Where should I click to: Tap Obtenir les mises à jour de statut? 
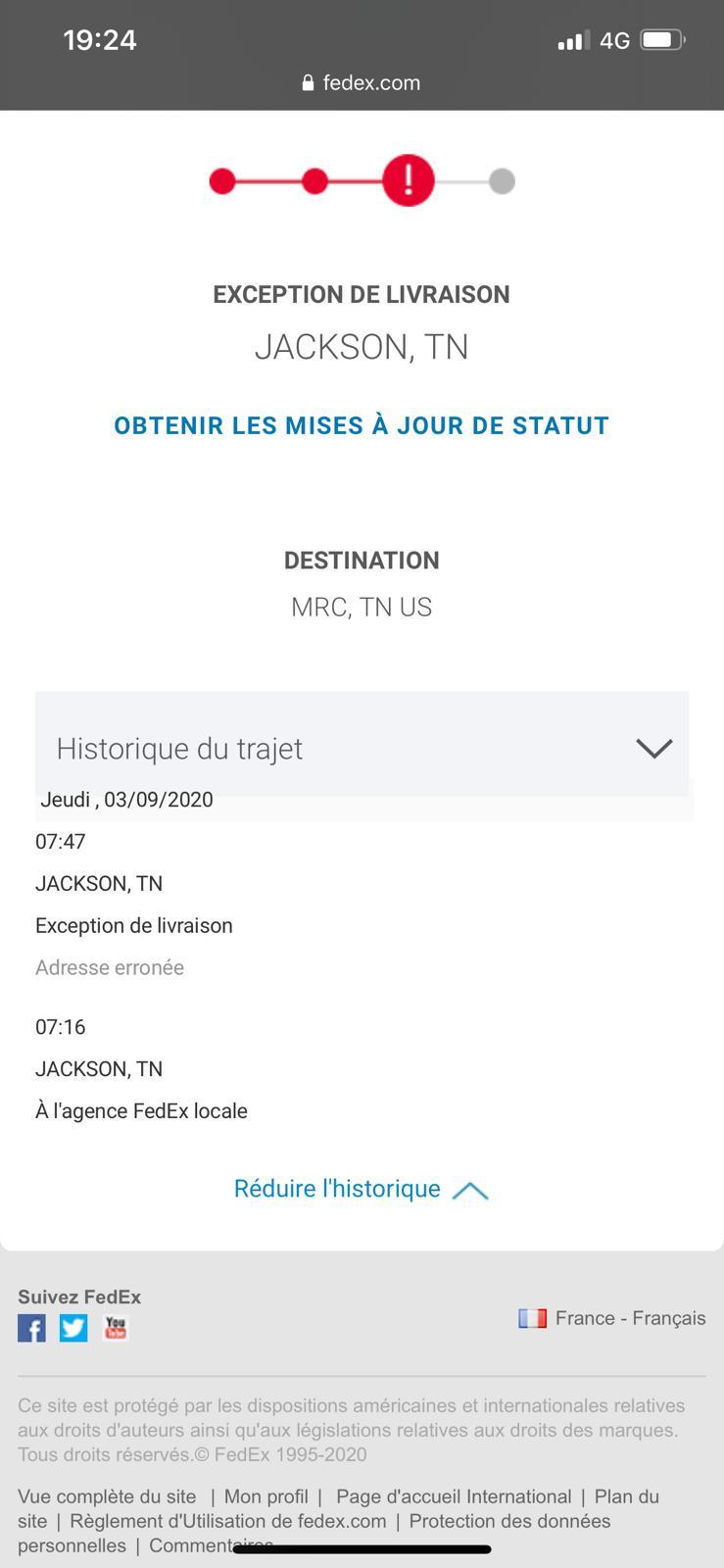point(362,425)
